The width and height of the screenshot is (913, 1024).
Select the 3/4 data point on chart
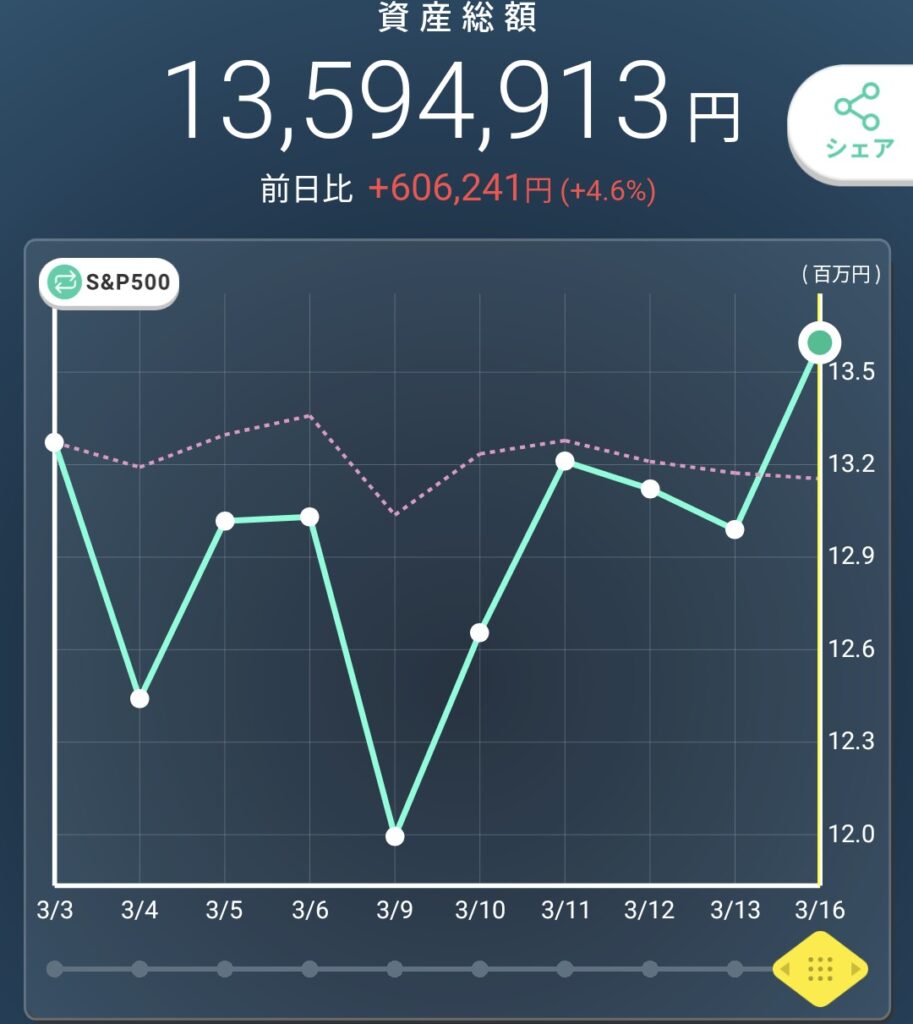point(140,698)
